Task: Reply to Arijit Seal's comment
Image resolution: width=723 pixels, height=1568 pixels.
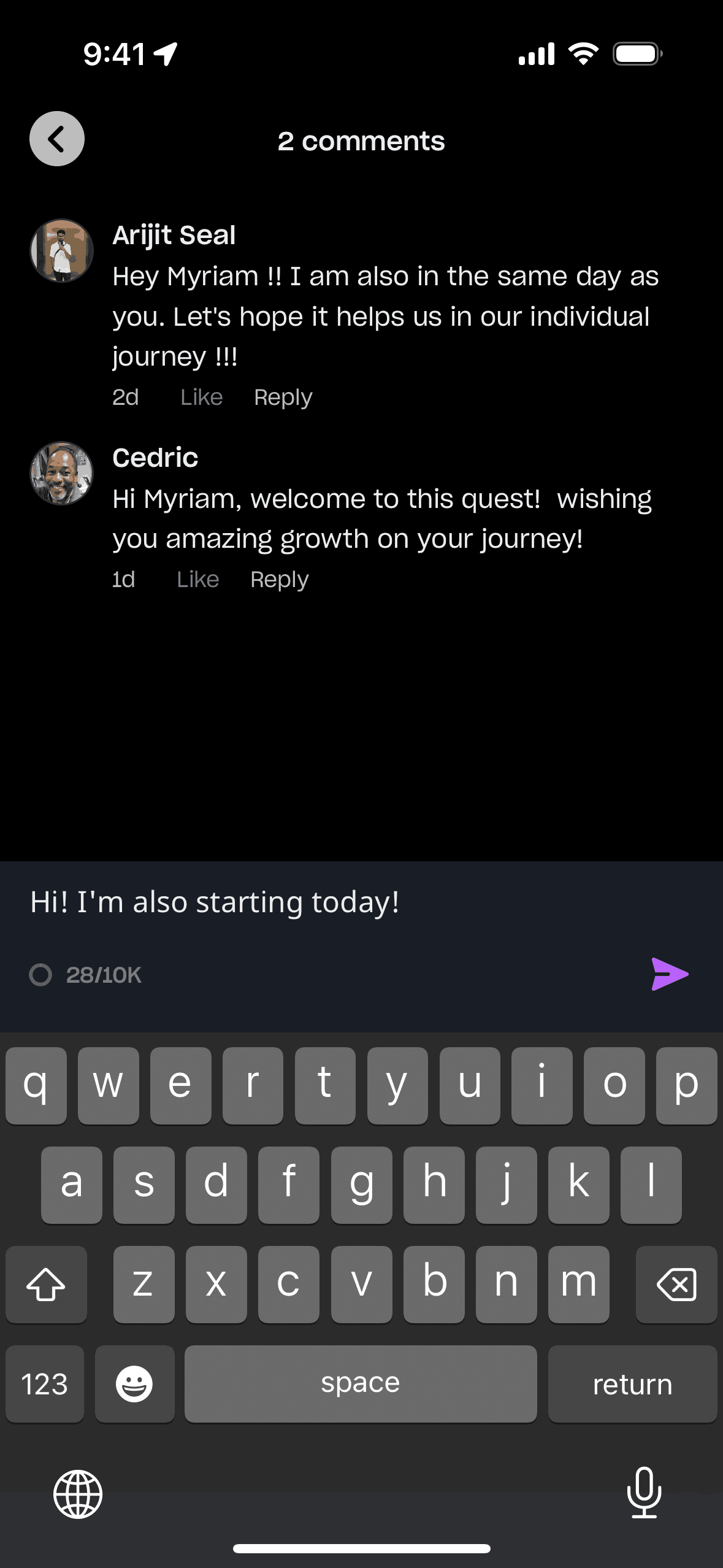Action: (x=283, y=398)
